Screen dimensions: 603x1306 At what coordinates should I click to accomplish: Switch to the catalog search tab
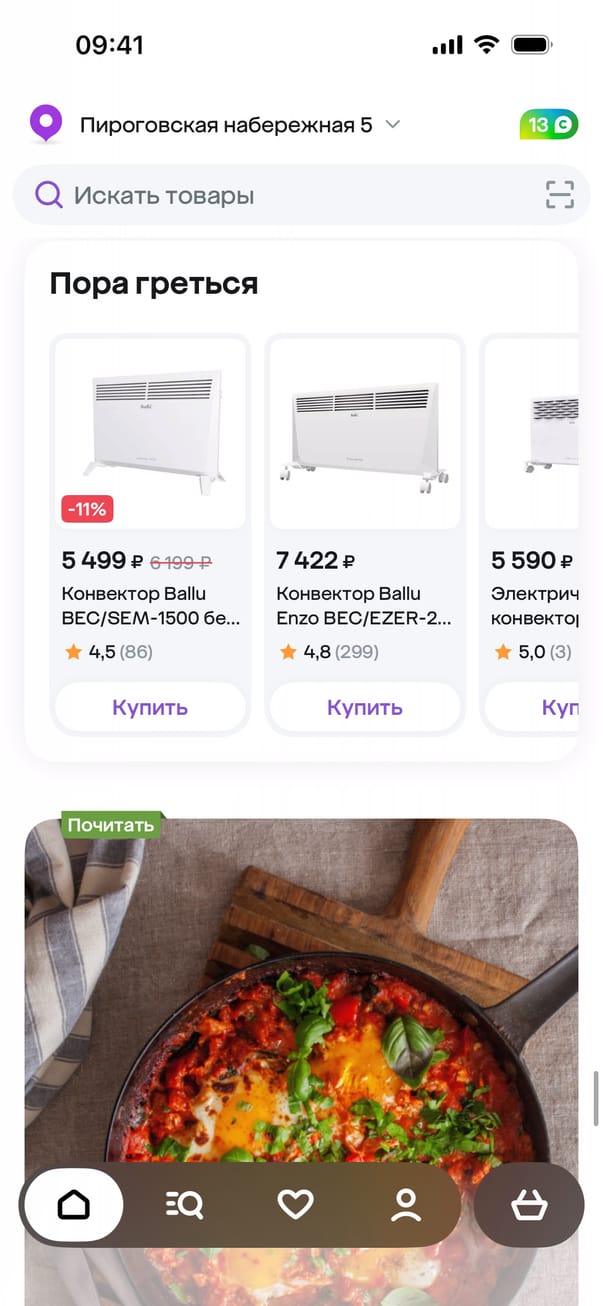click(184, 1205)
